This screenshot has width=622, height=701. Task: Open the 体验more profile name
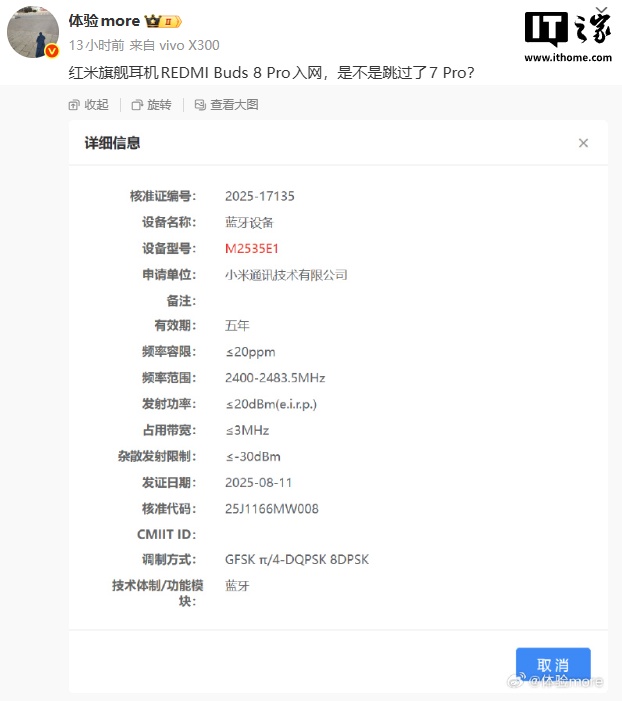(104, 21)
